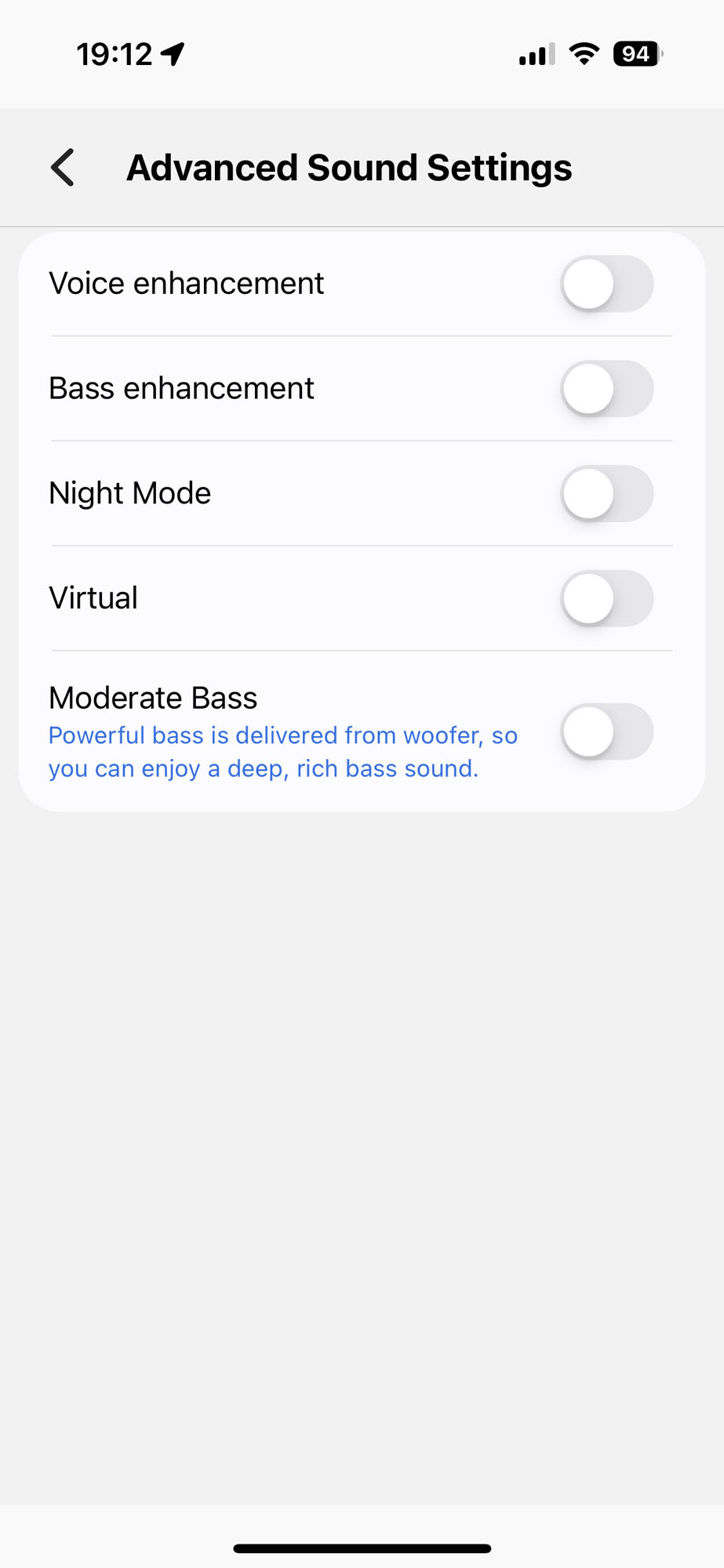Switch on the Virtual sound option
The width and height of the screenshot is (724, 1568).
coord(607,598)
